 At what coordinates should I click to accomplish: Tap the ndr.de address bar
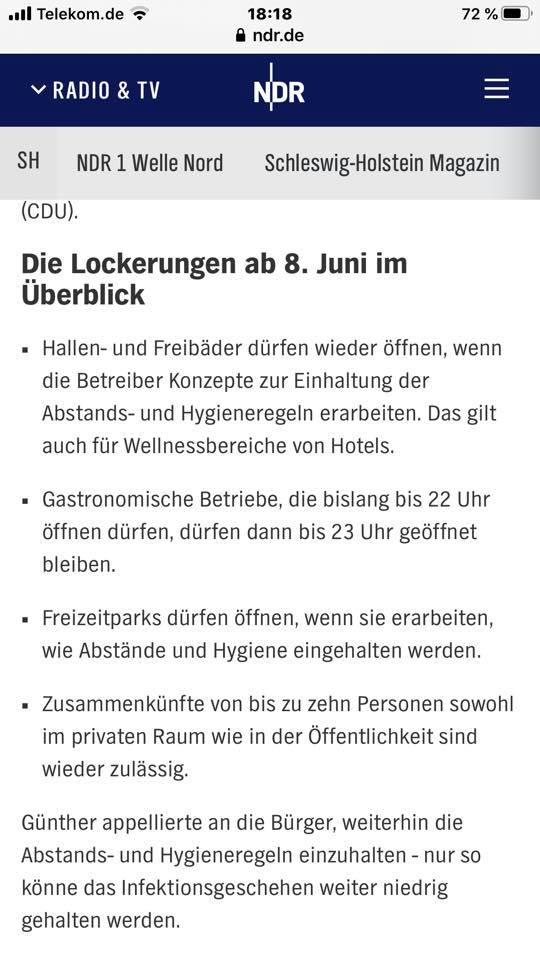(x=270, y=36)
